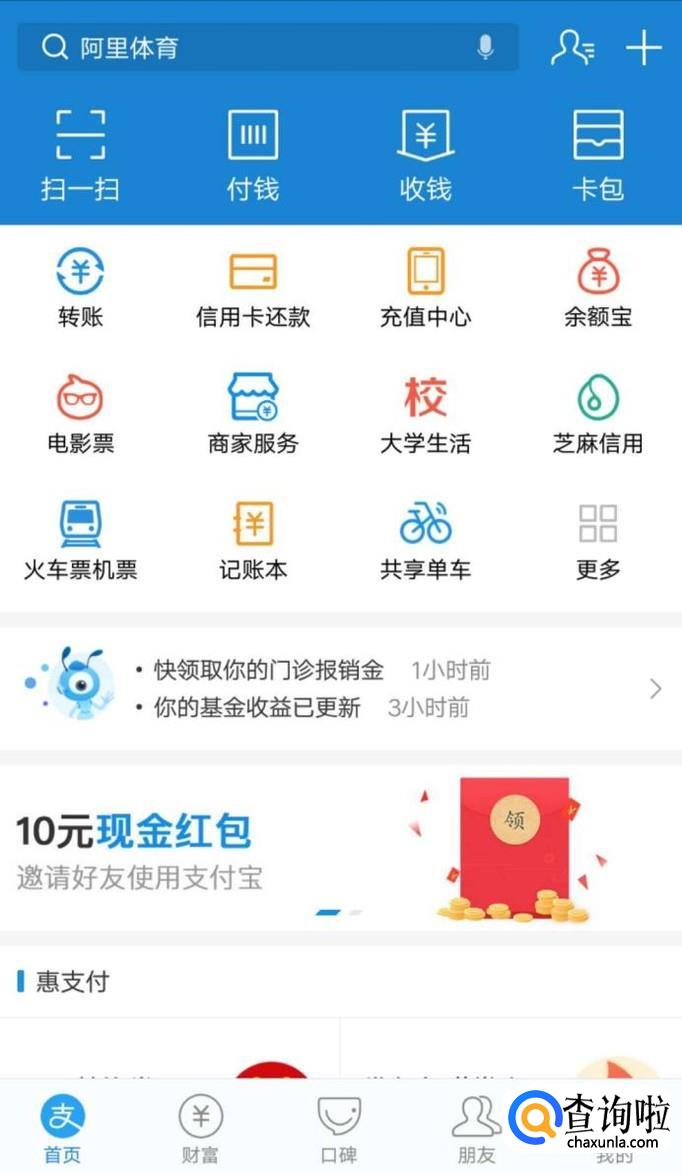Open 电影票 movie tickets
The height and width of the screenshot is (1173, 682).
tap(80, 414)
